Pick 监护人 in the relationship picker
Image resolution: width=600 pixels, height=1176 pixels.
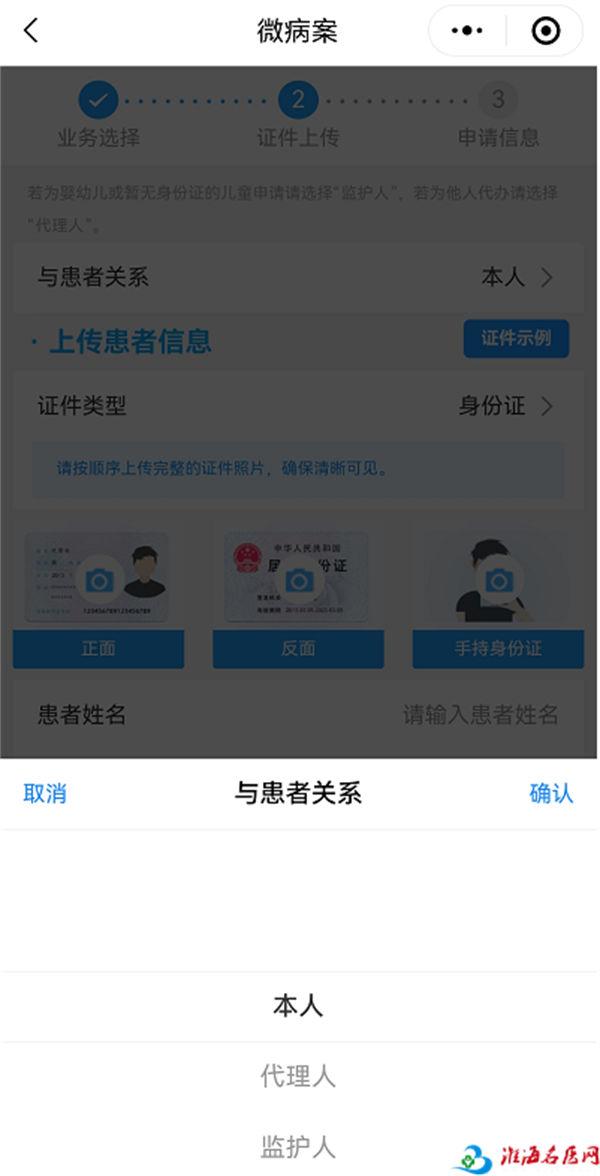(x=298, y=1147)
